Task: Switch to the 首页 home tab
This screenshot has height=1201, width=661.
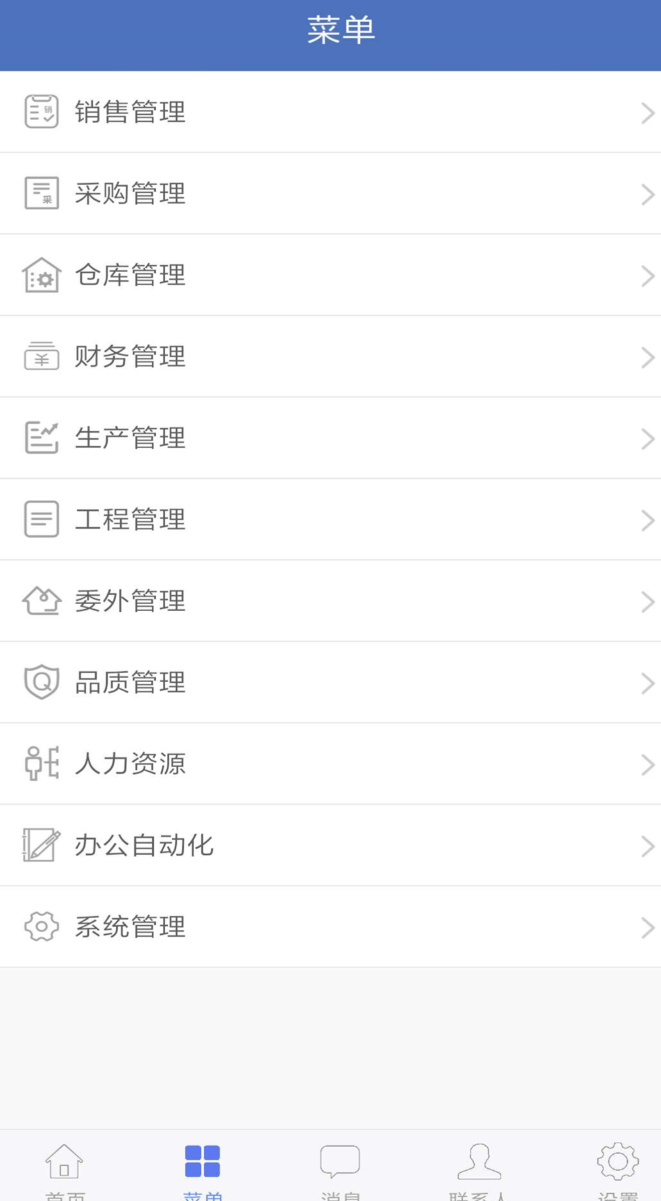Action: [x=65, y=1168]
